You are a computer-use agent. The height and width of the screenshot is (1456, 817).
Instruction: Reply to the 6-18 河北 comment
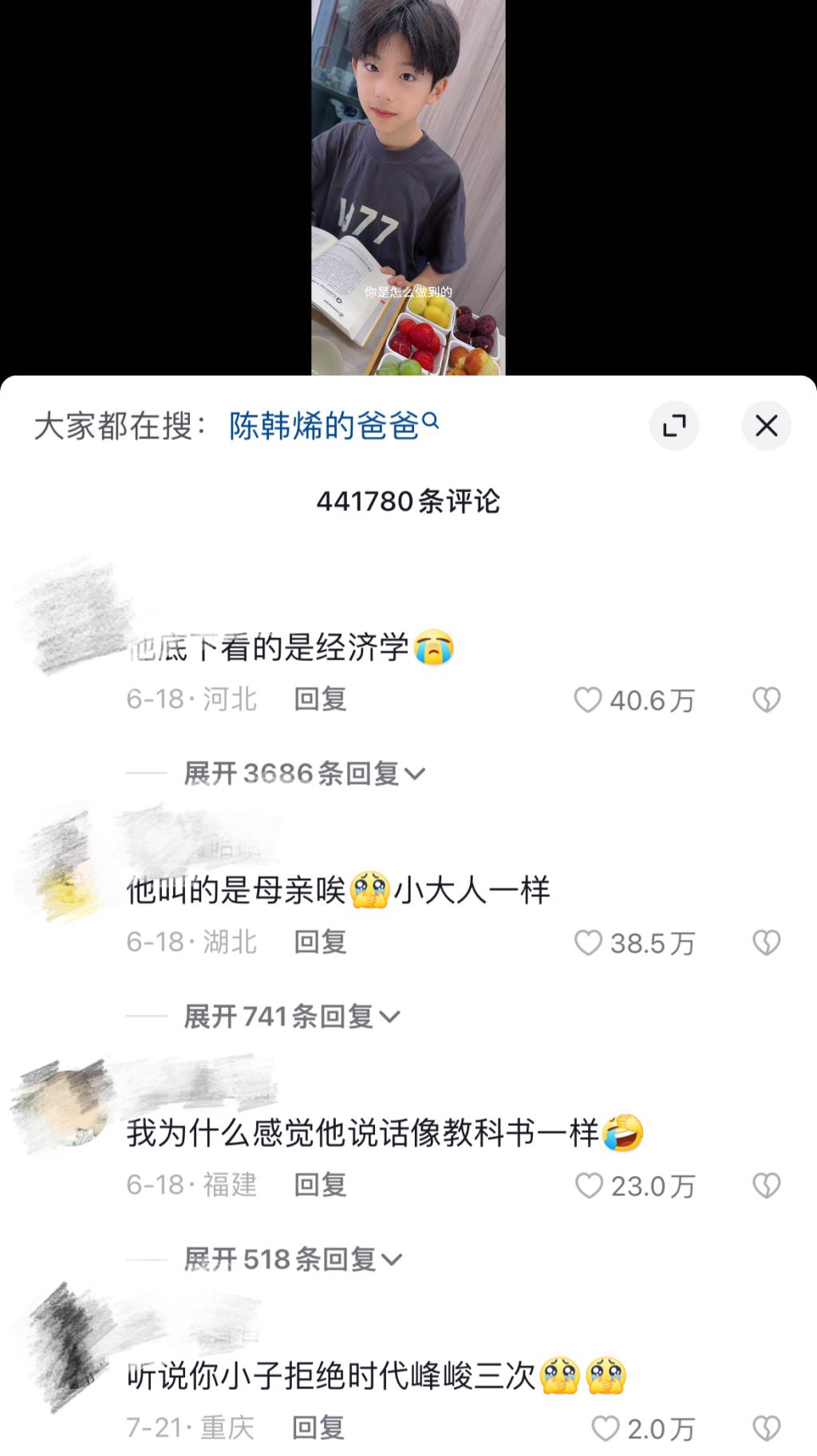click(x=320, y=699)
